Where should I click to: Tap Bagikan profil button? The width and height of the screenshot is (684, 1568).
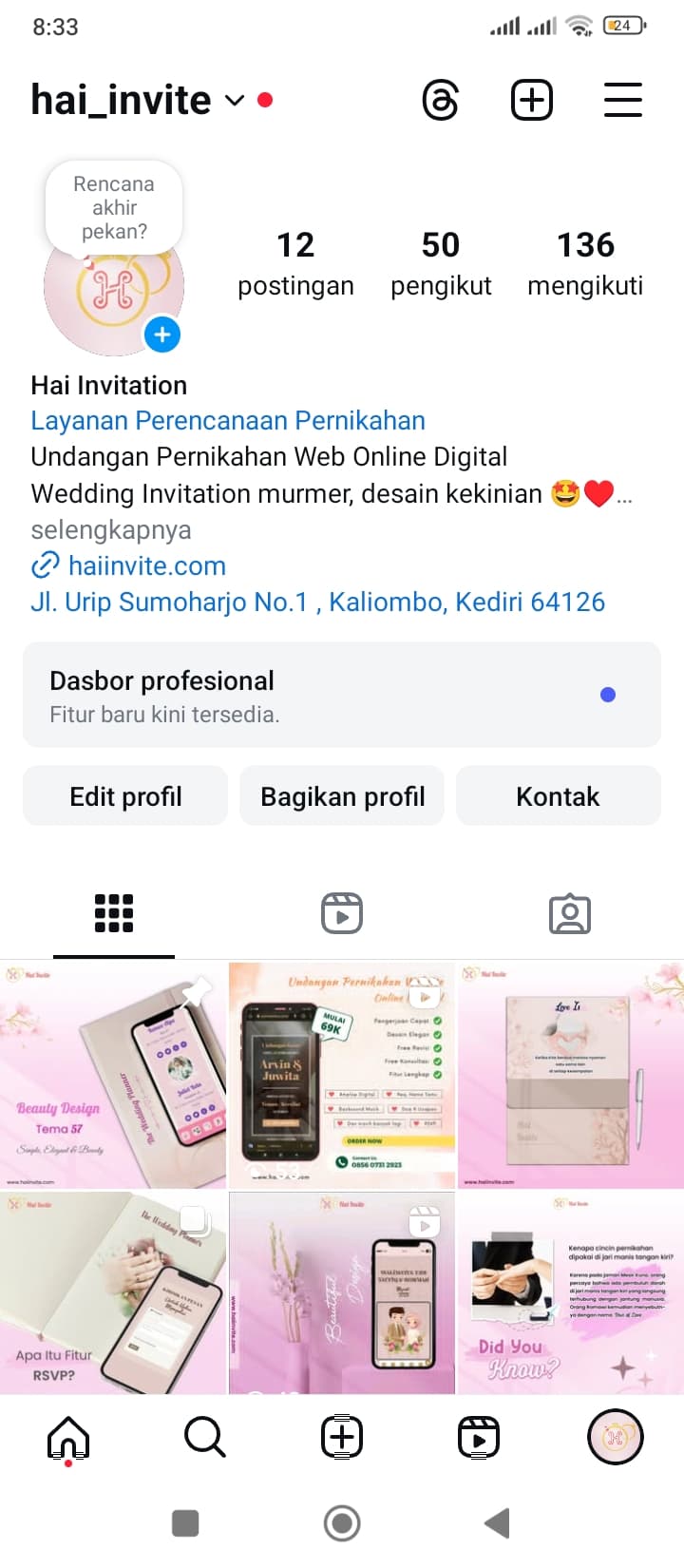[342, 796]
